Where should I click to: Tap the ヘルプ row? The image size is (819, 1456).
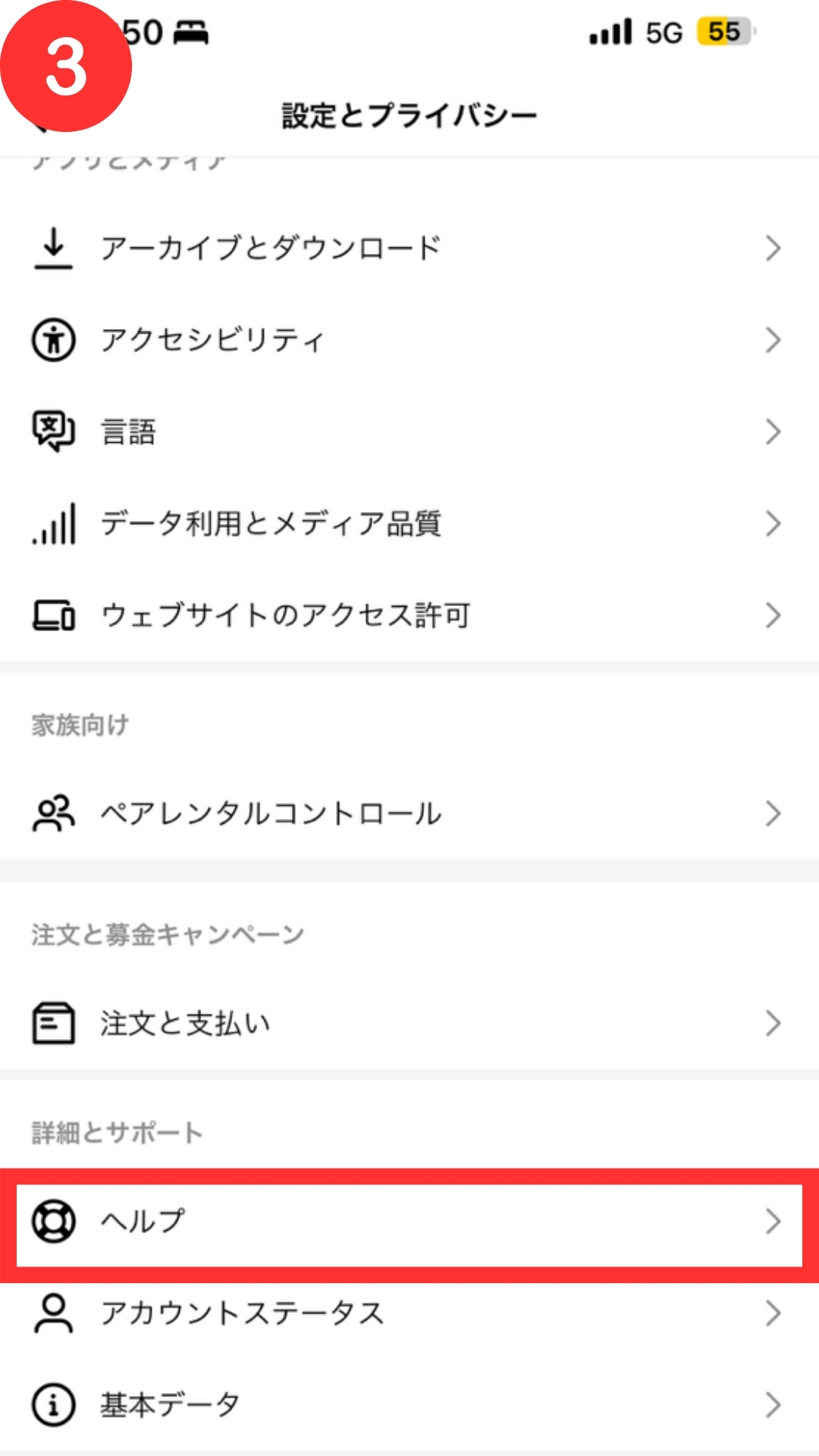click(409, 1221)
